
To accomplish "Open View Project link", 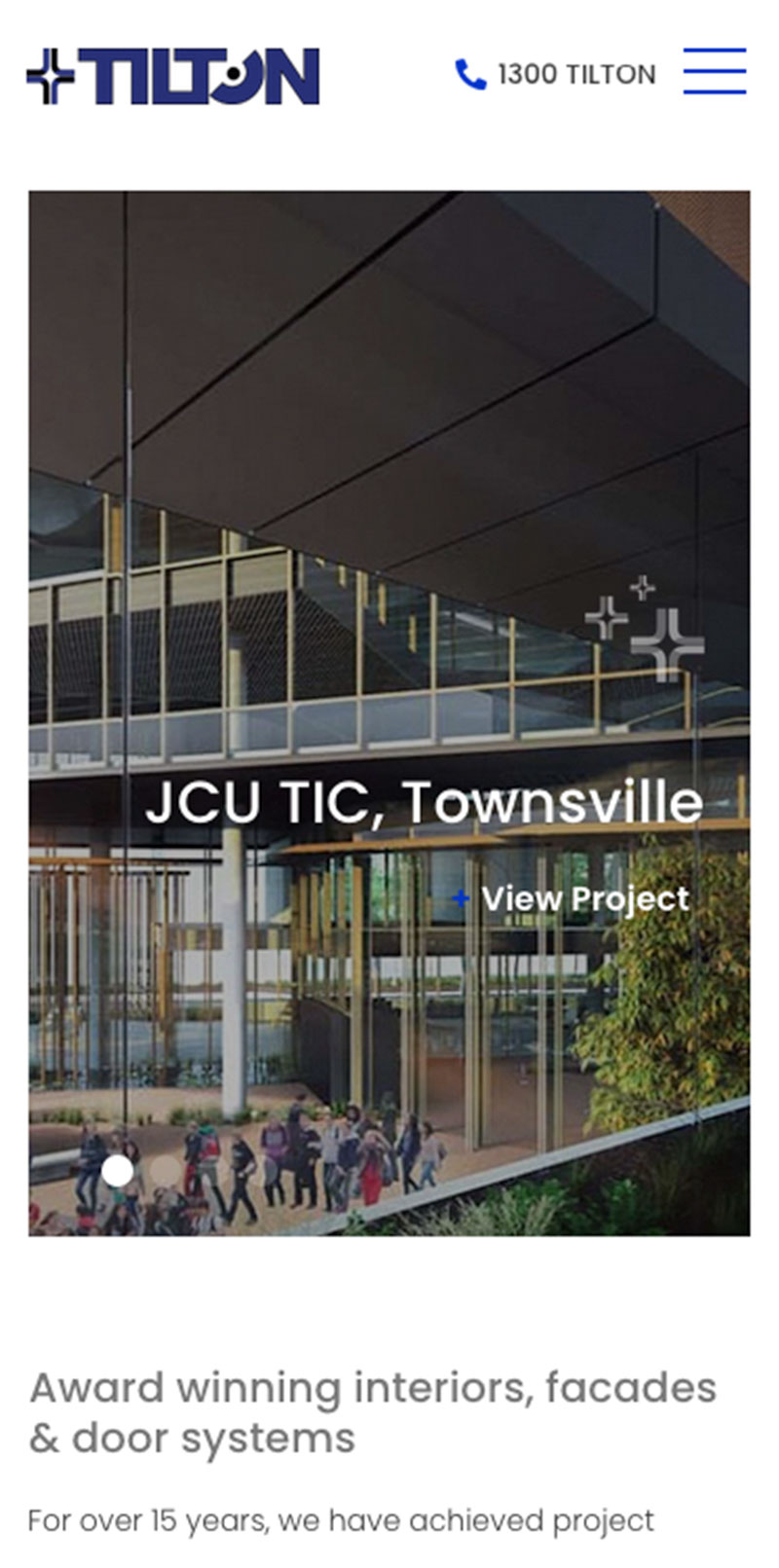I will 584,898.
